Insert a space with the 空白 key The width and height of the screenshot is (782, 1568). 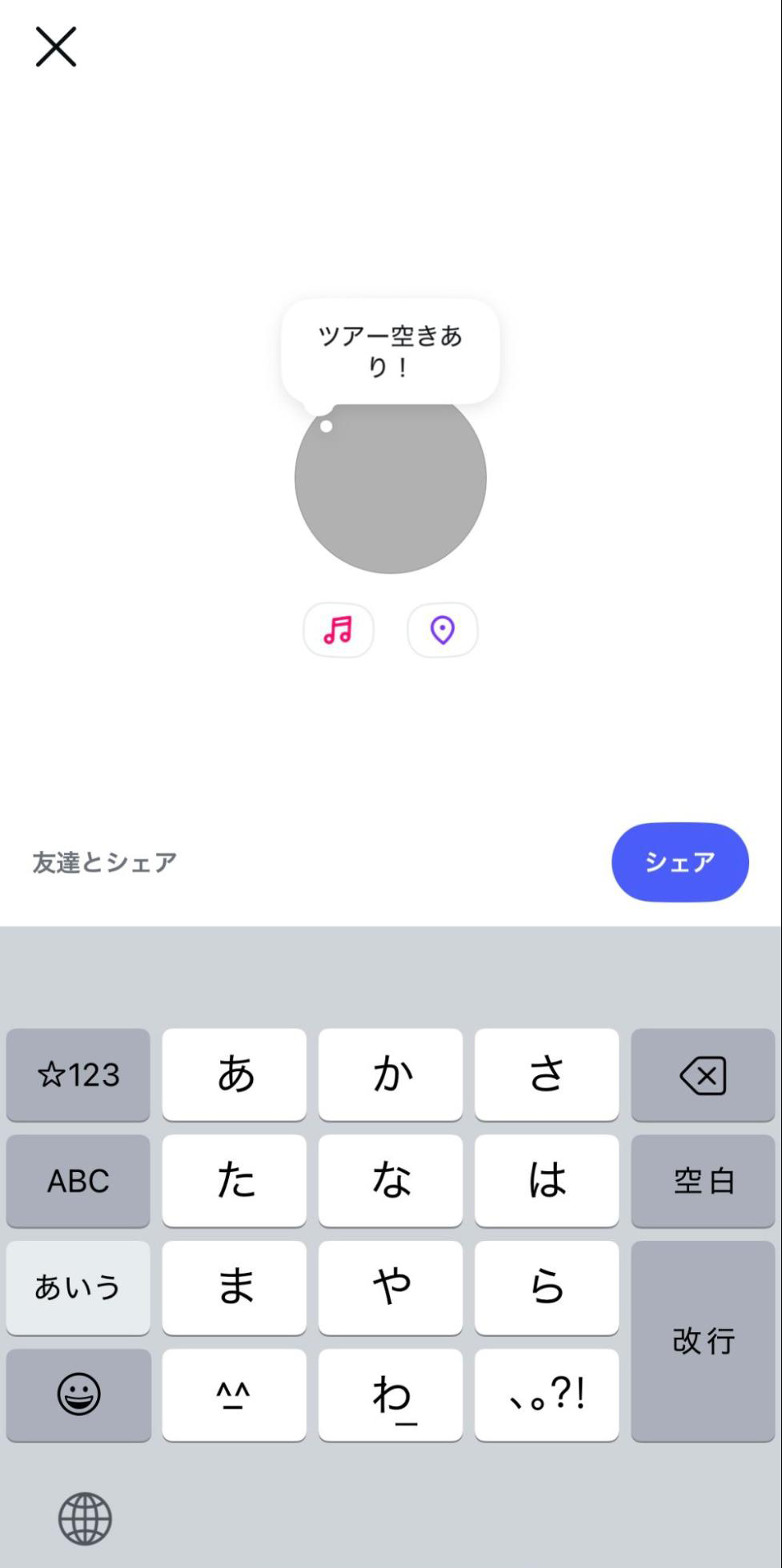[702, 1181]
